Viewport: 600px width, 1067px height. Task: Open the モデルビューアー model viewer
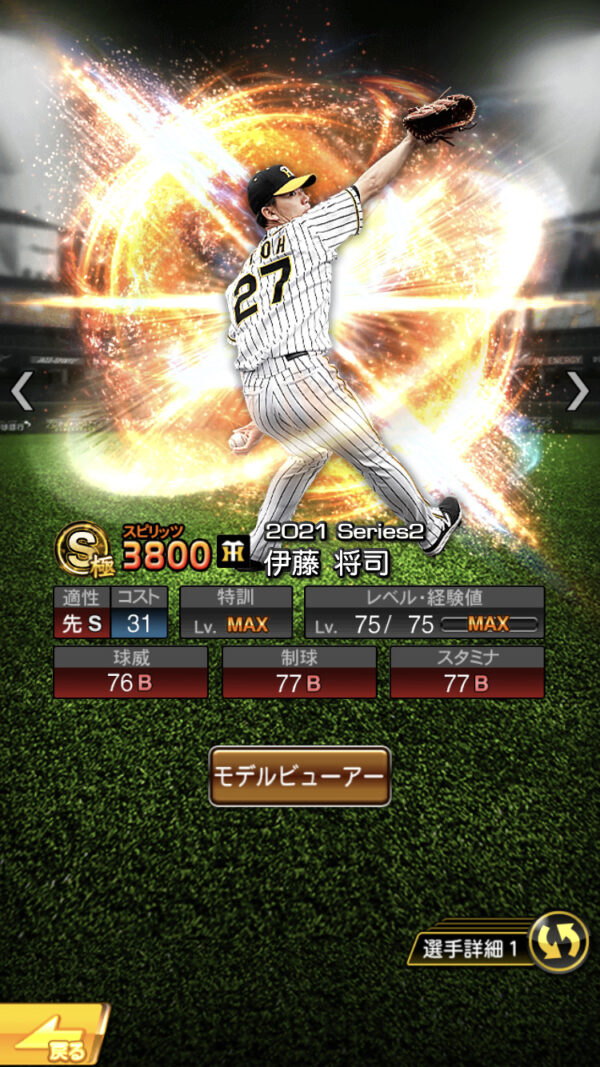[x=300, y=776]
